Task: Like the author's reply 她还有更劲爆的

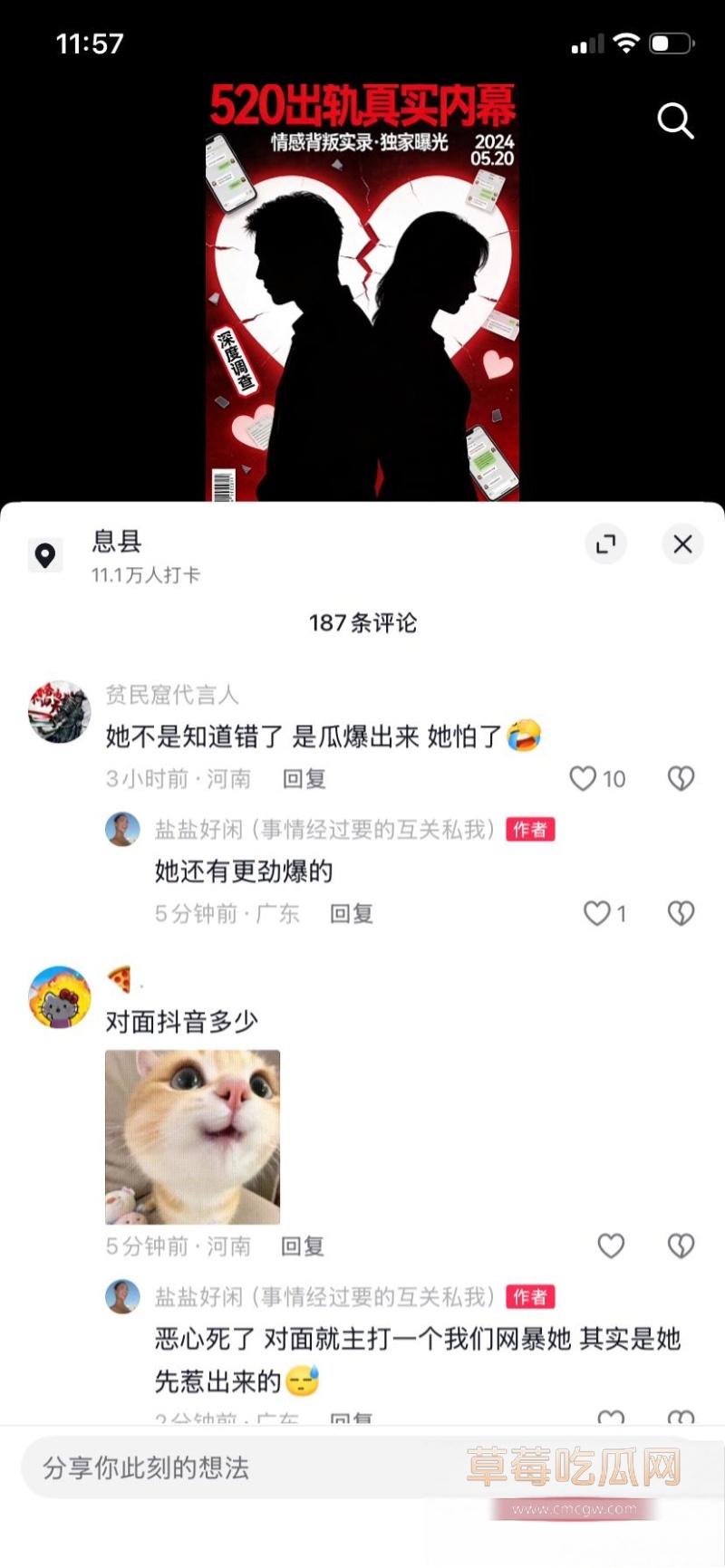Action: point(597,913)
